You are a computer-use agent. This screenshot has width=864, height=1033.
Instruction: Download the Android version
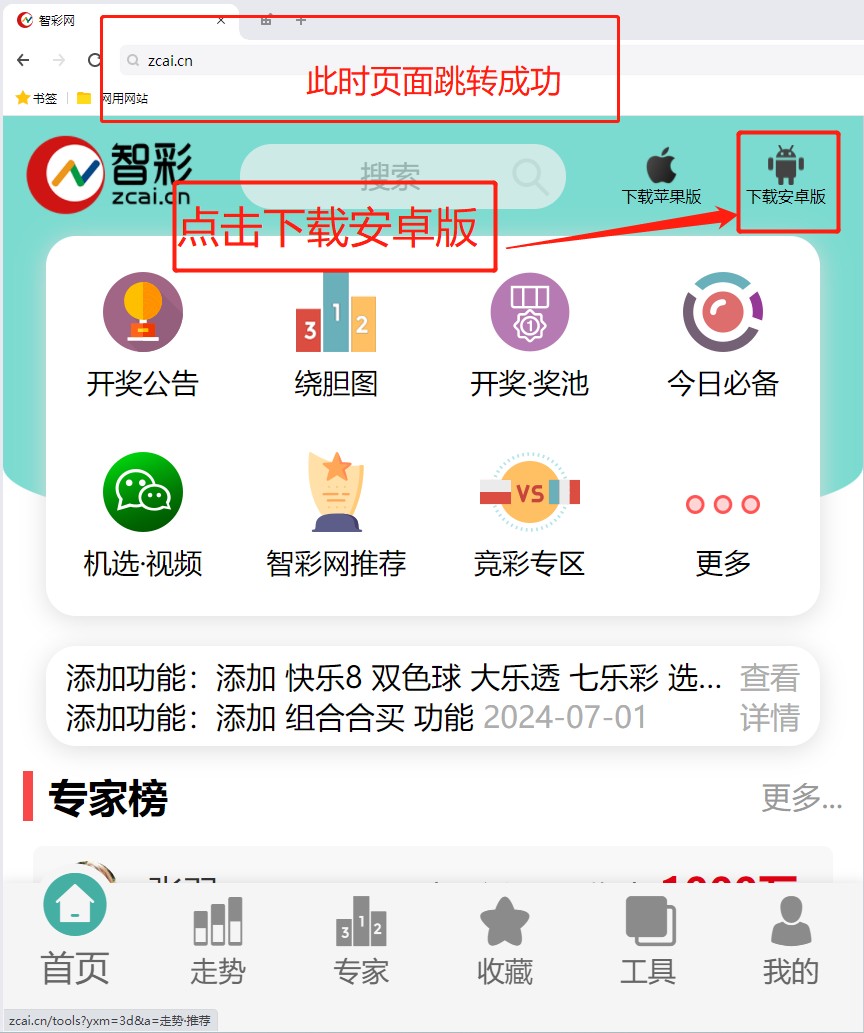click(787, 175)
